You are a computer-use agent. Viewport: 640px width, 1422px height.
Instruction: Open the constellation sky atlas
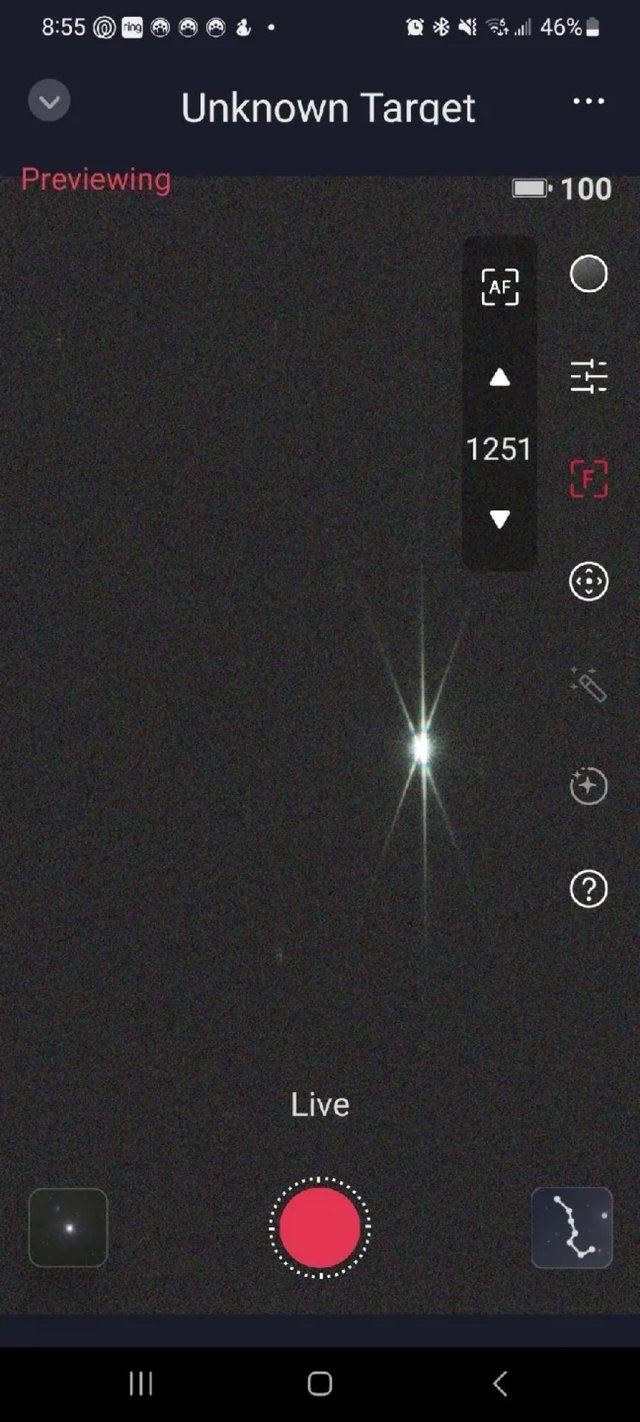[x=572, y=1228]
